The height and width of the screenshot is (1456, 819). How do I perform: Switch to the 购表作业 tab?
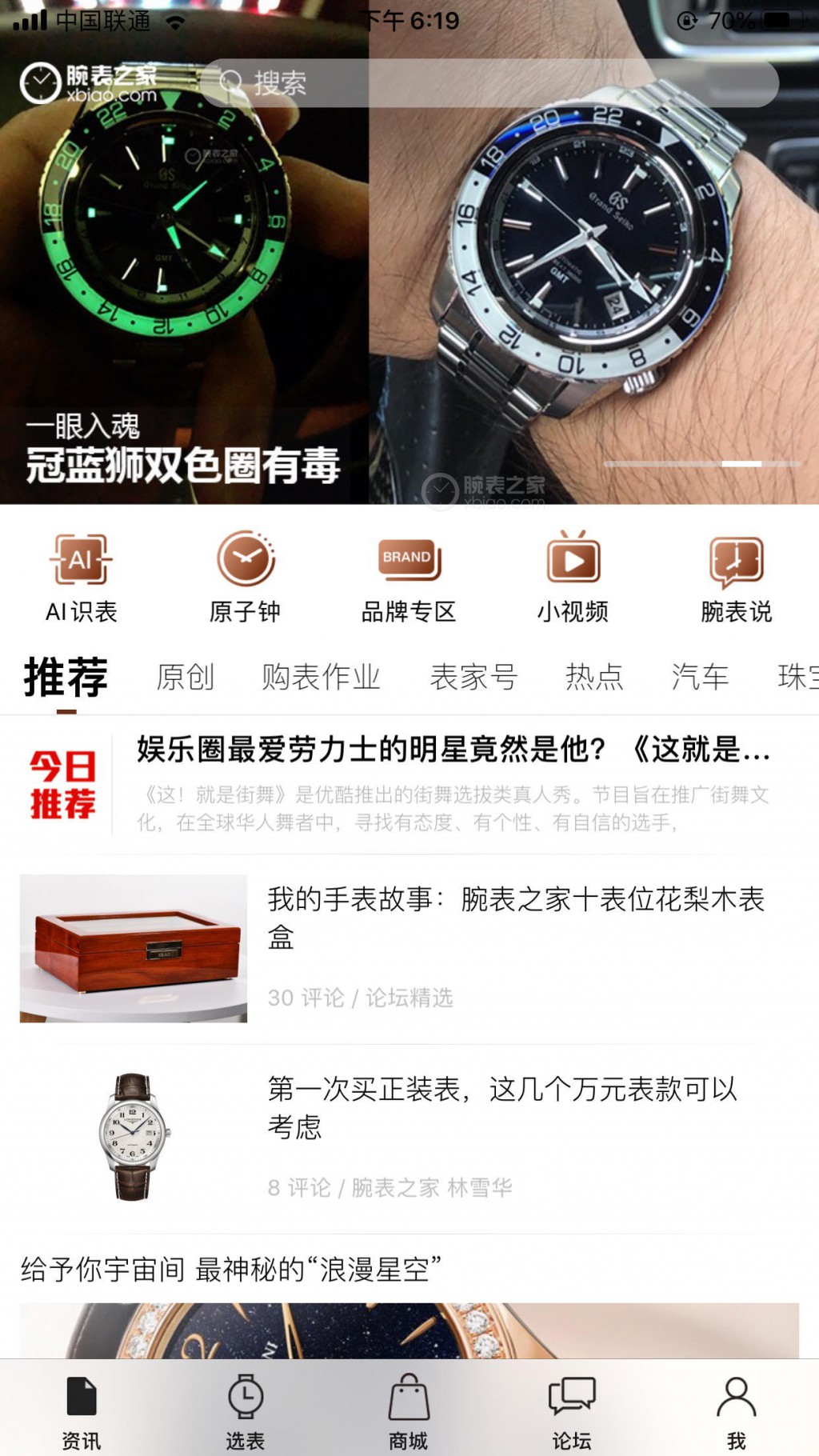click(x=322, y=677)
